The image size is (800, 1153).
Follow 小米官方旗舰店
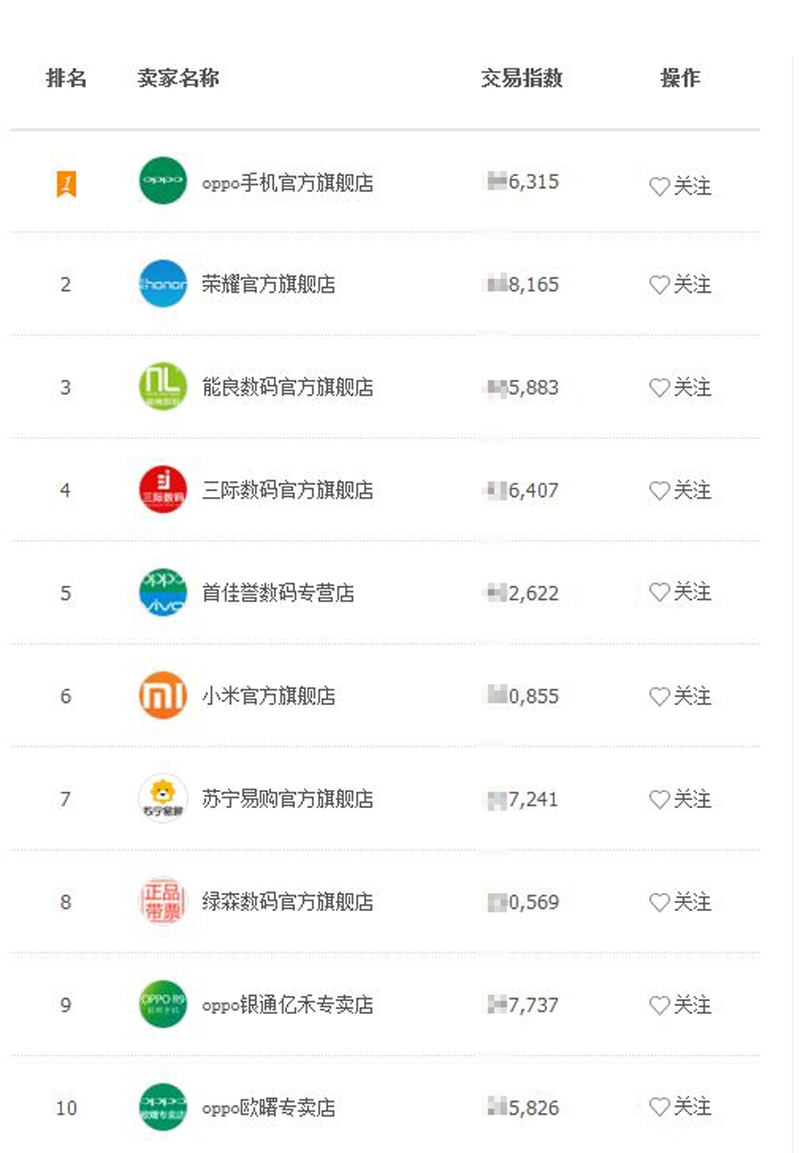pyautogui.click(x=680, y=696)
